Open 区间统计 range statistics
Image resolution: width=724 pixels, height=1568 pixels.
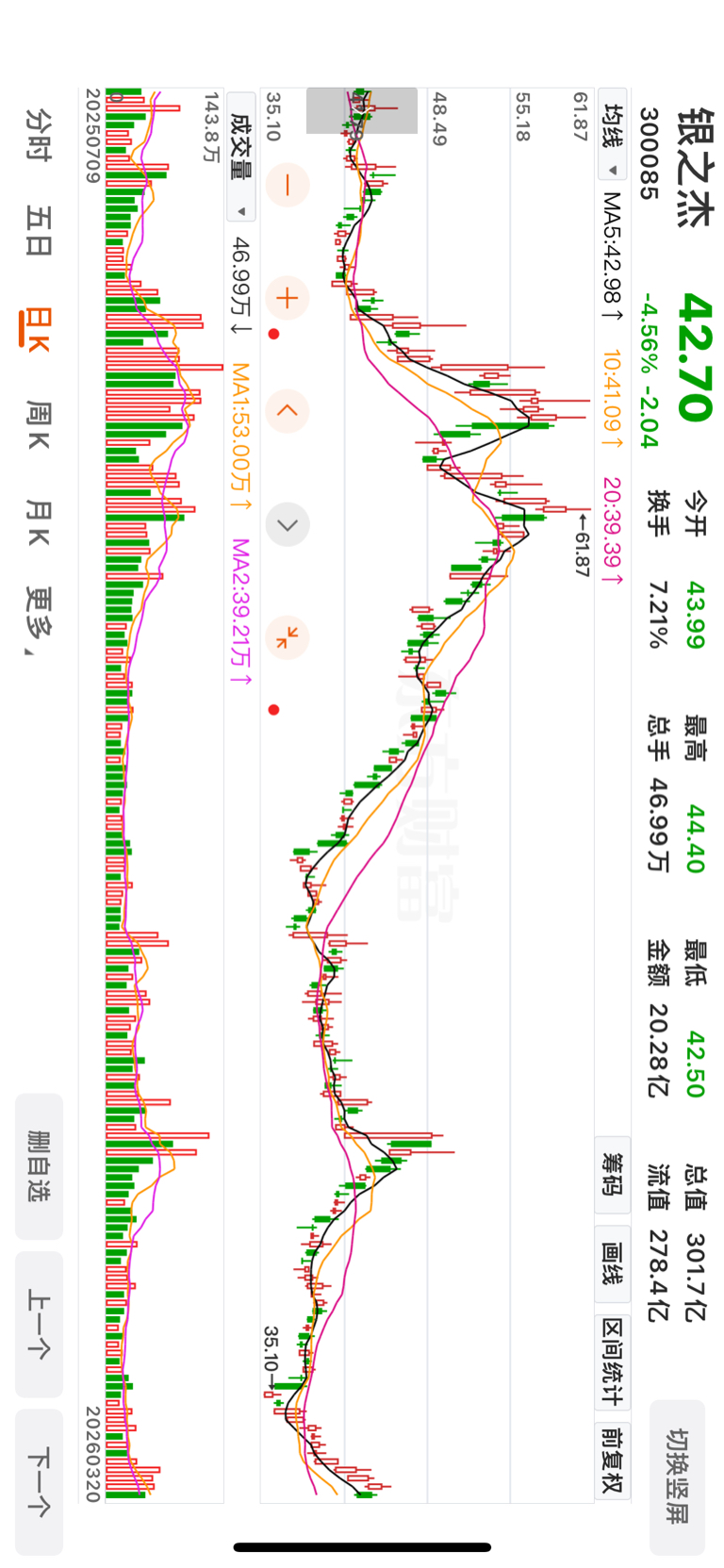(613, 1362)
